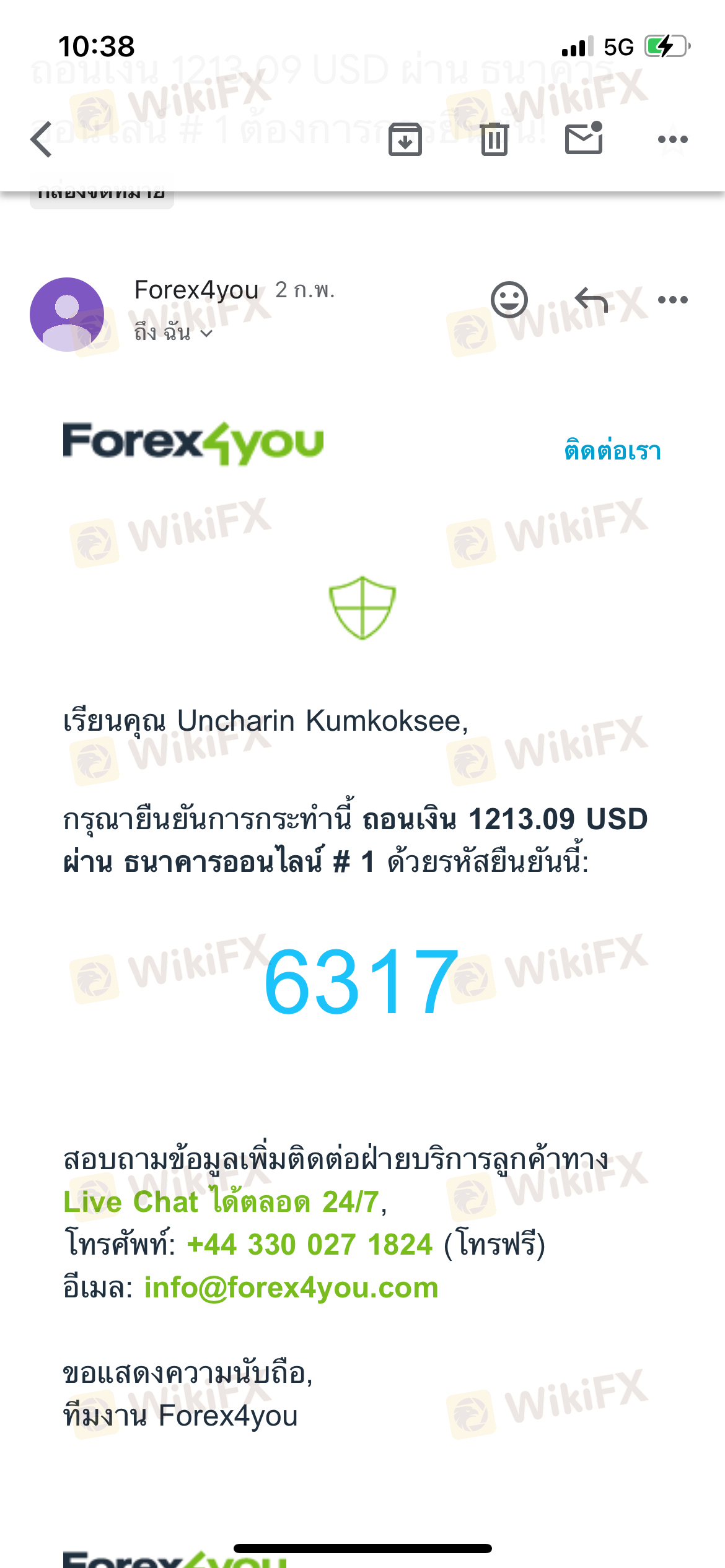Add an emoji reaction to the message
Screen dimensions: 725x1568
click(x=509, y=300)
